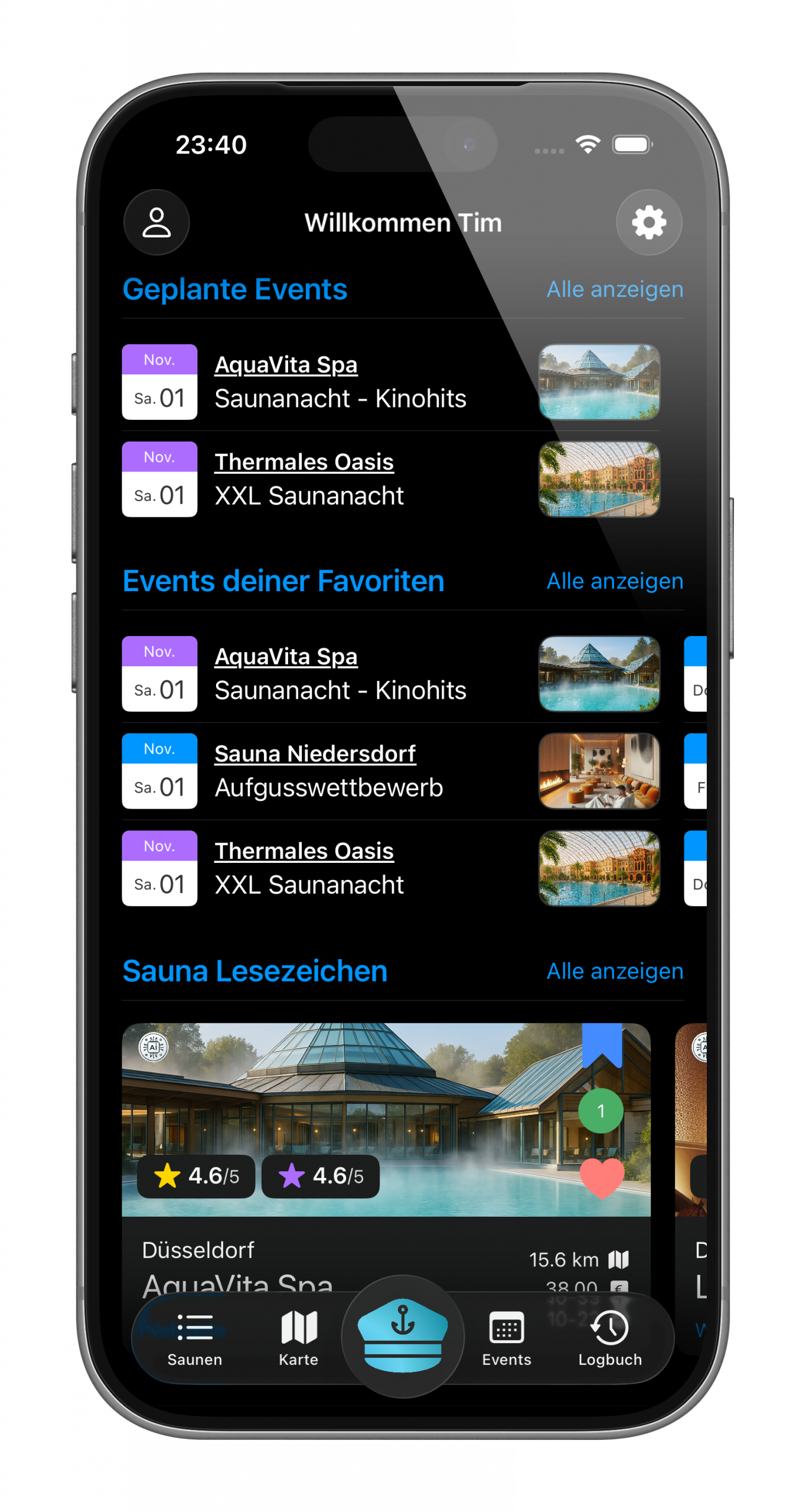Open Thermales Oasis XXL Saunanacht under Geplante Events

pyautogui.click(x=309, y=479)
